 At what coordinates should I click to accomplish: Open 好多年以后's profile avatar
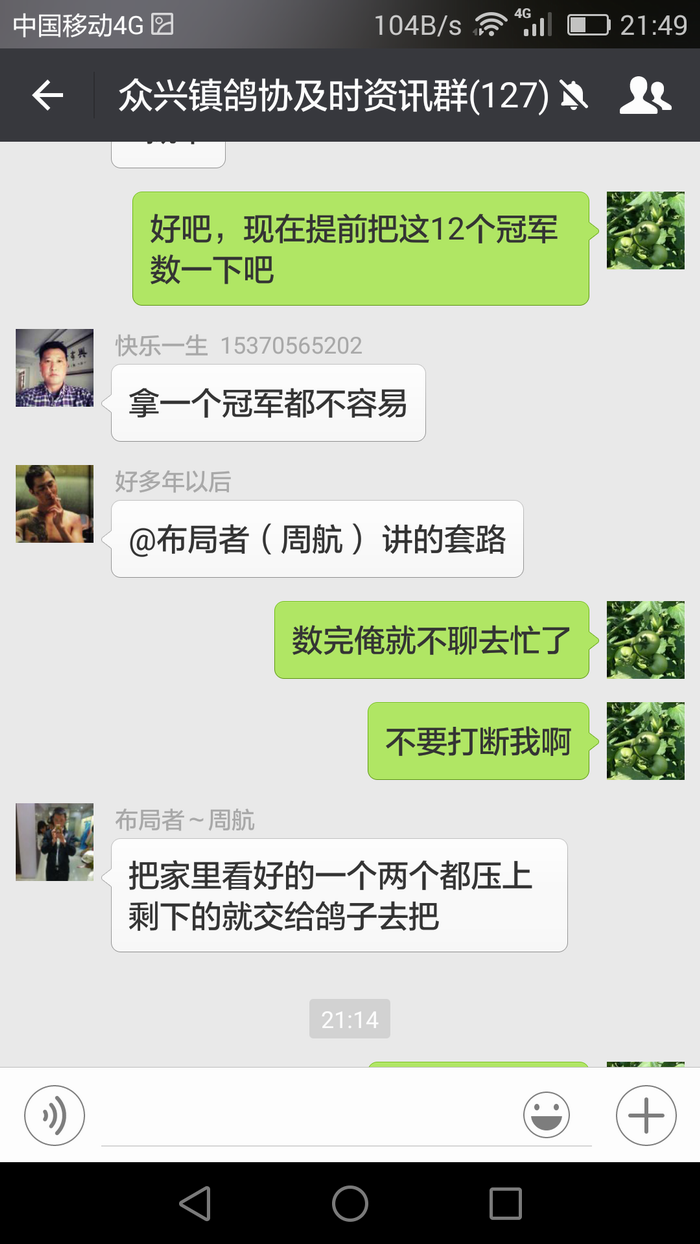[55, 504]
